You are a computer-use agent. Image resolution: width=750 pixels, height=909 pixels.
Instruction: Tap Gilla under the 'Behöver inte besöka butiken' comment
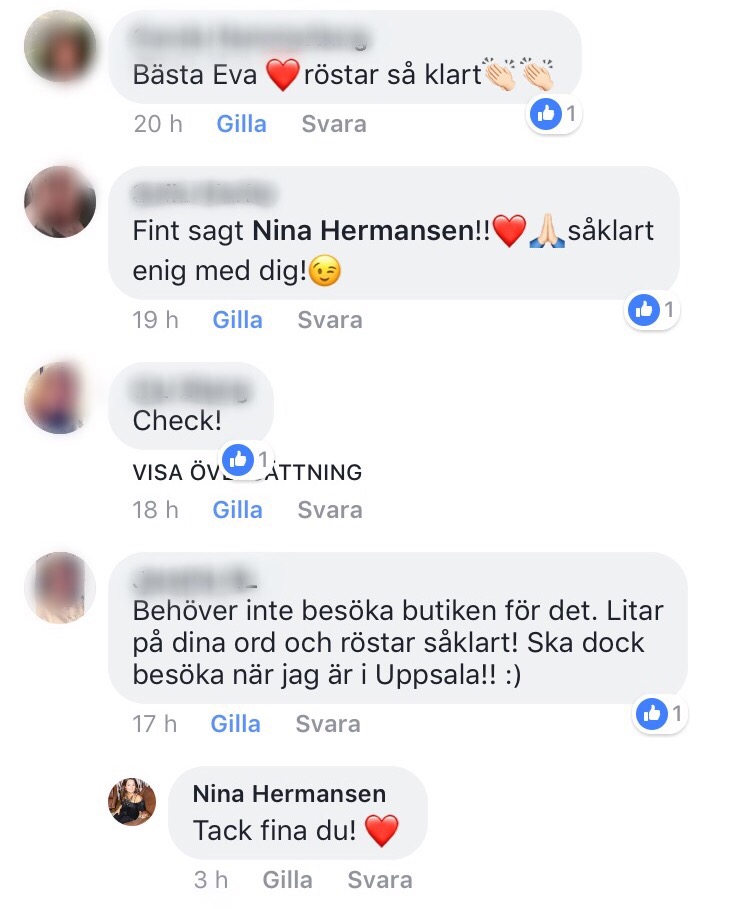pyautogui.click(x=236, y=724)
